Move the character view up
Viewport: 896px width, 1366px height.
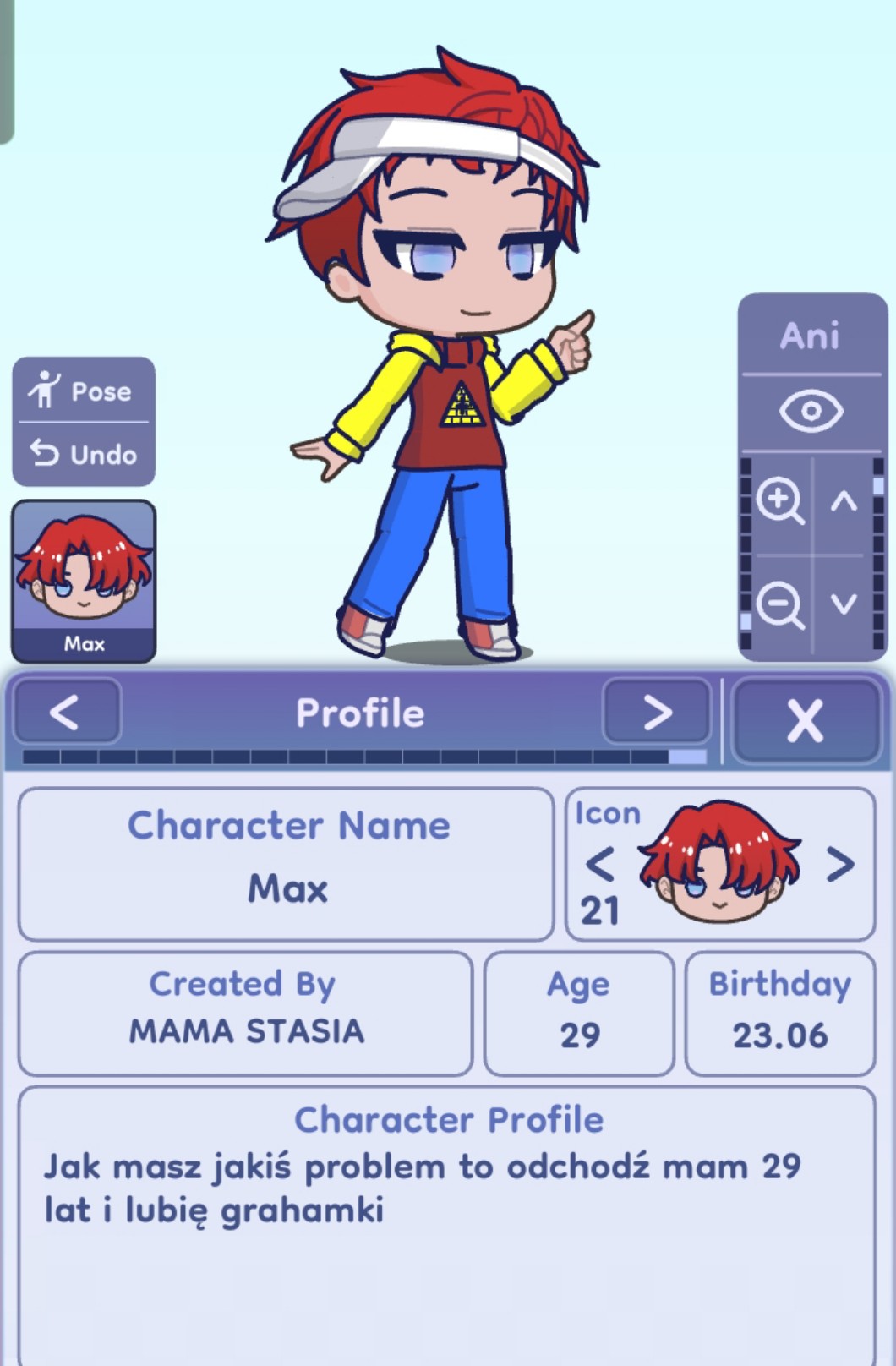pyautogui.click(x=844, y=502)
